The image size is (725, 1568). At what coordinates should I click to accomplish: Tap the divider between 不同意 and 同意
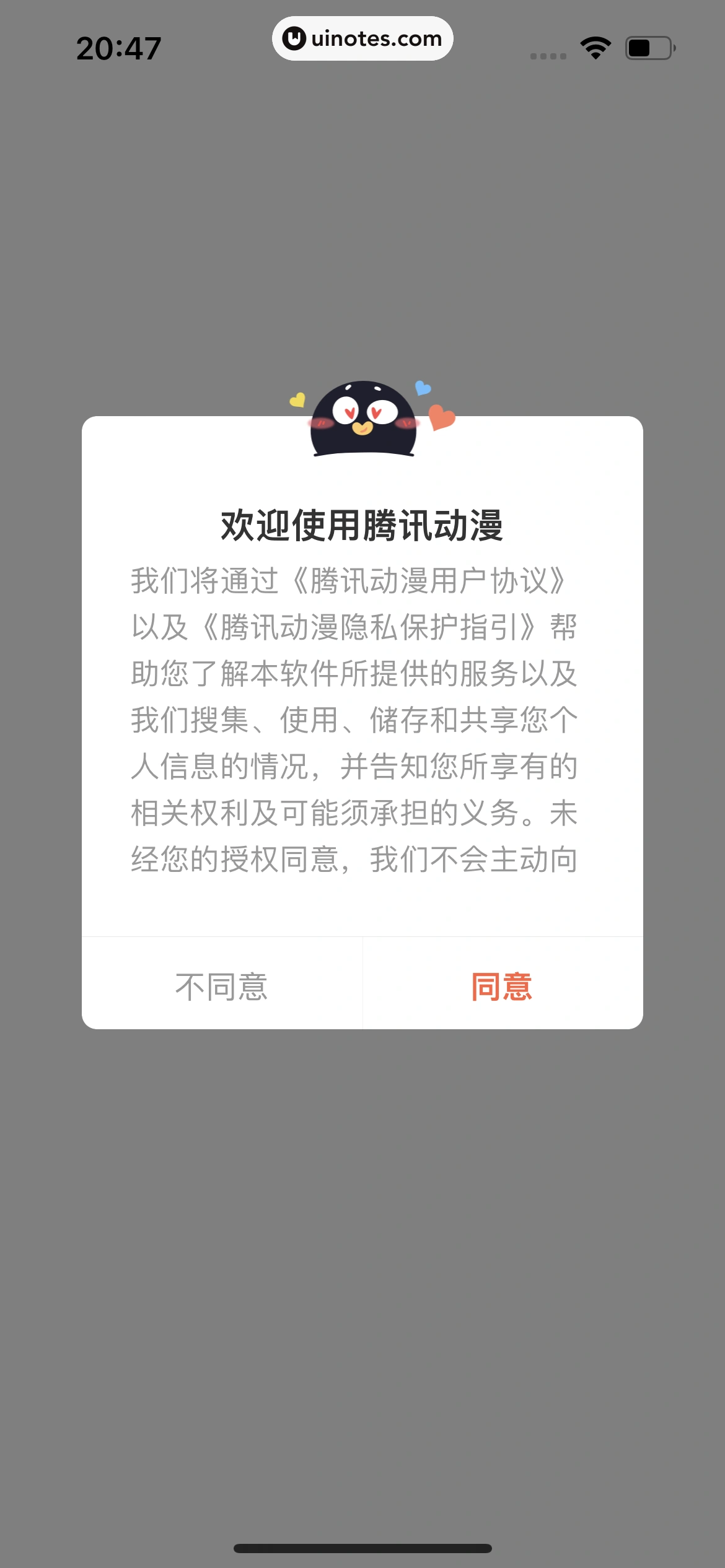(362, 987)
